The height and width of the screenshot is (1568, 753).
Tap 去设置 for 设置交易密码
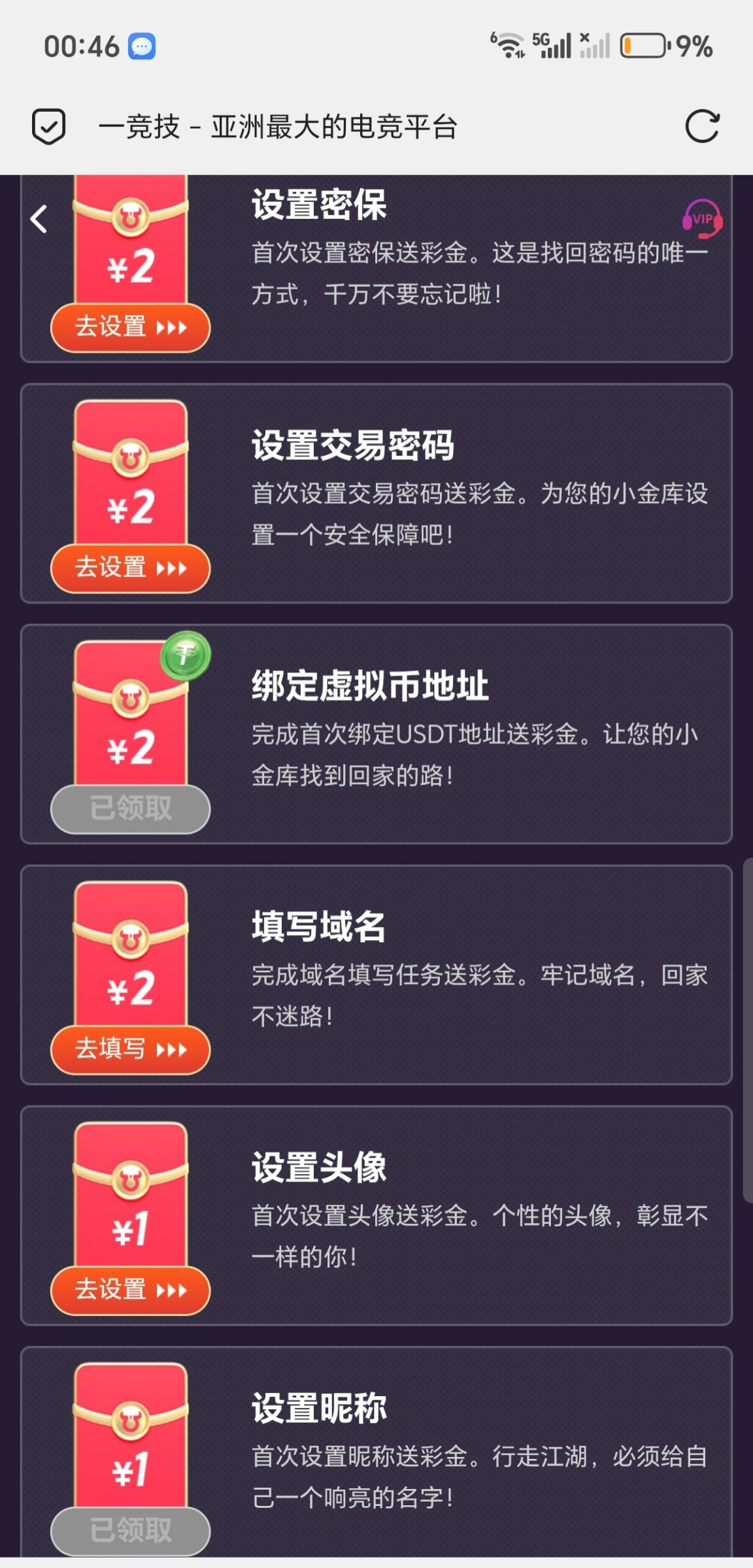click(131, 567)
